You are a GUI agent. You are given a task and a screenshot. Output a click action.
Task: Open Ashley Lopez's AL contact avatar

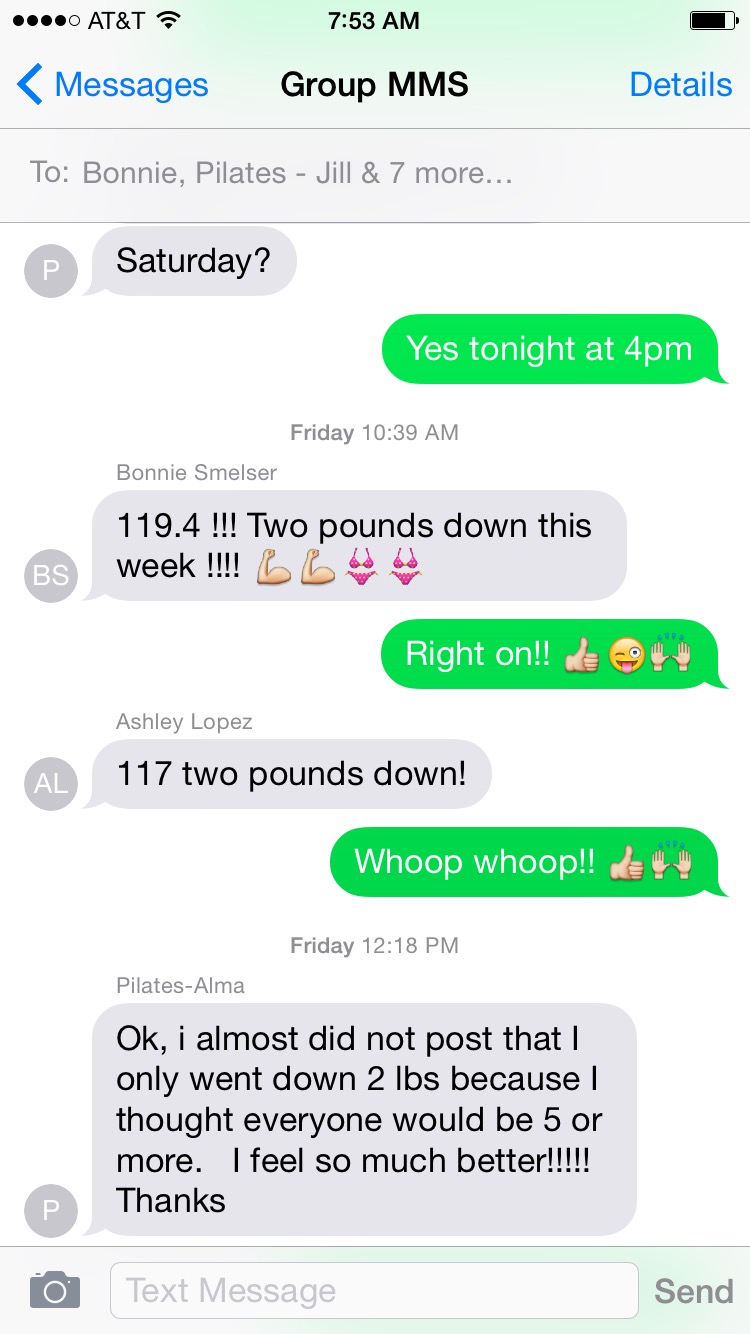(51, 783)
